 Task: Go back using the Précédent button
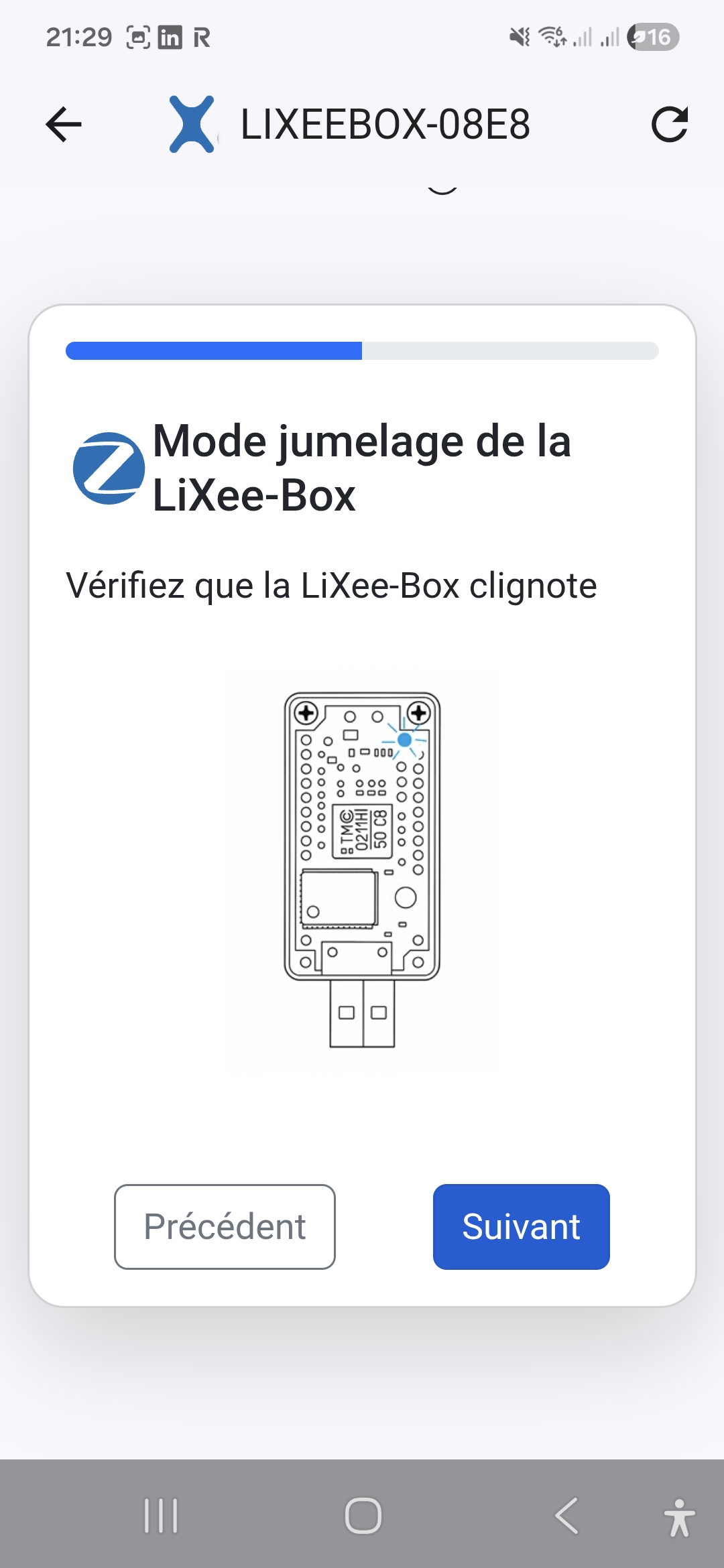(224, 1226)
